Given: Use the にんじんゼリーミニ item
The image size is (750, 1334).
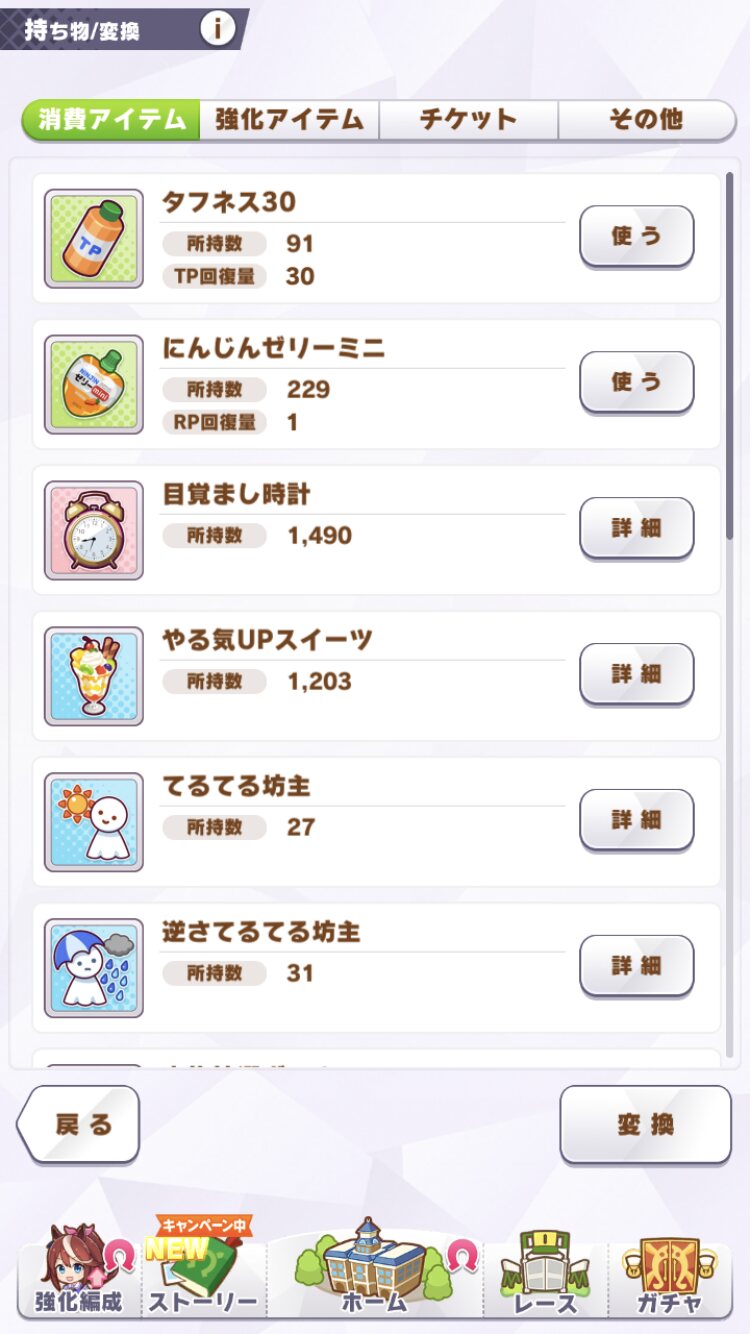Looking at the screenshot, I should pyautogui.click(x=636, y=382).
